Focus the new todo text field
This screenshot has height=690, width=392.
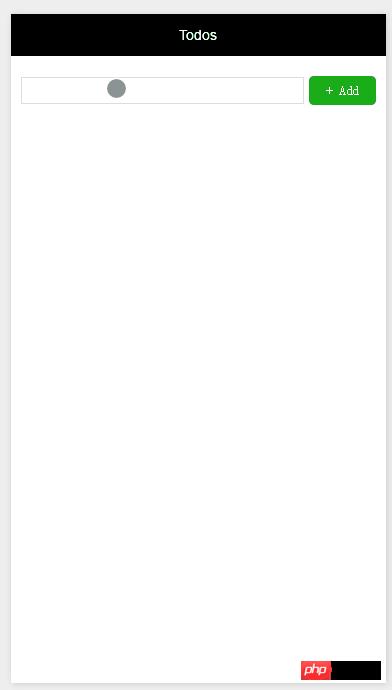[x=162, y=91]
